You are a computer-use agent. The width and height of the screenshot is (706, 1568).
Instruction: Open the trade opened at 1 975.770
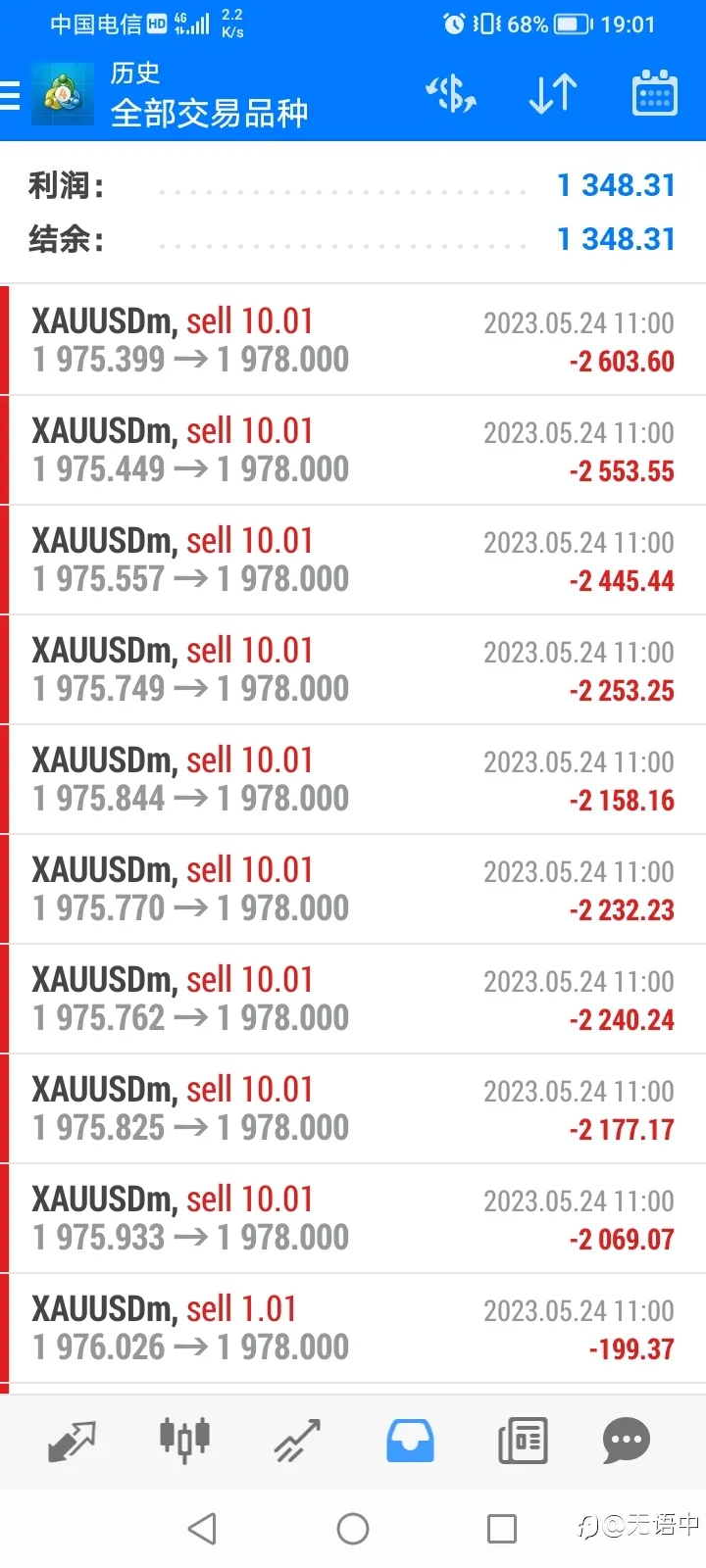click(353, 889)
